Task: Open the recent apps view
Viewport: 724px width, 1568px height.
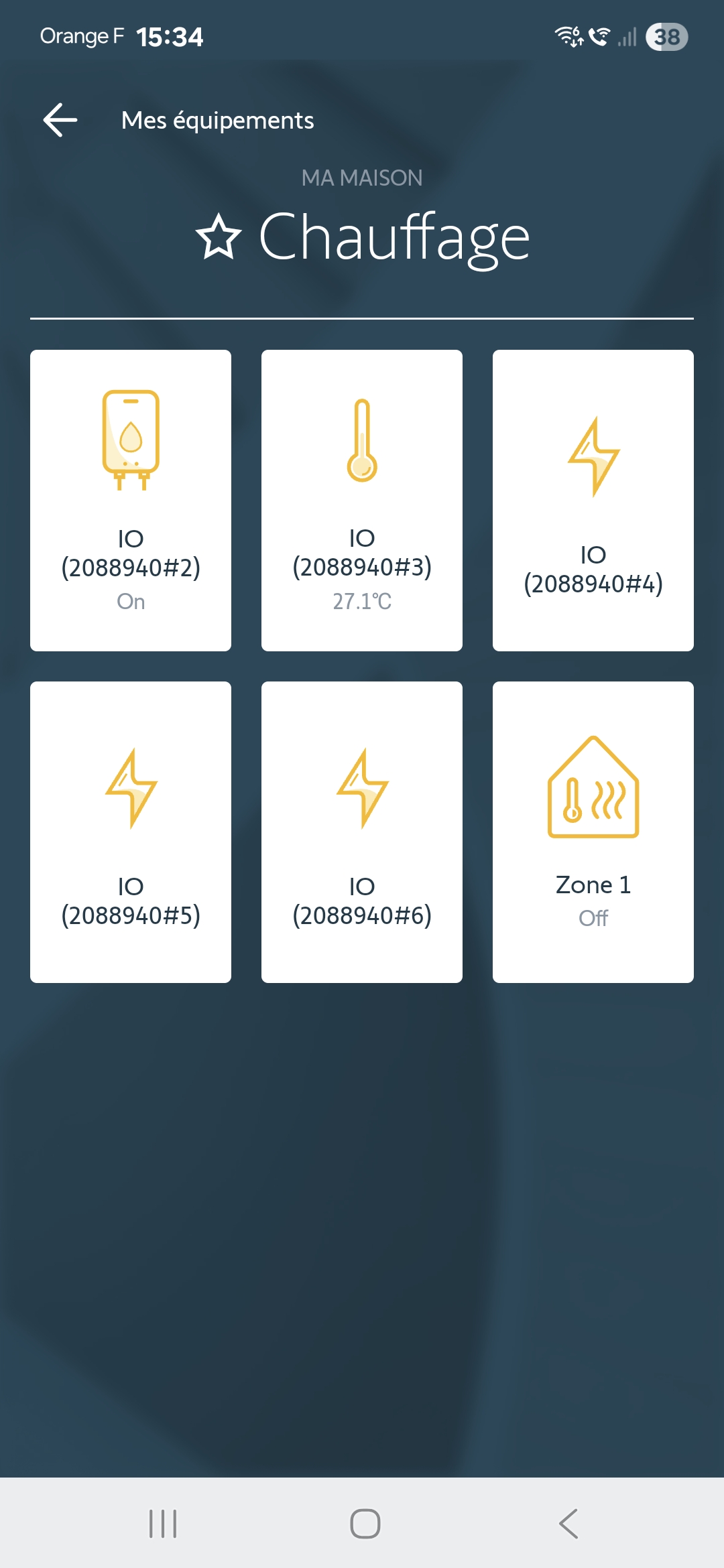Action: pyautogui.click(x=163, y=1524)
